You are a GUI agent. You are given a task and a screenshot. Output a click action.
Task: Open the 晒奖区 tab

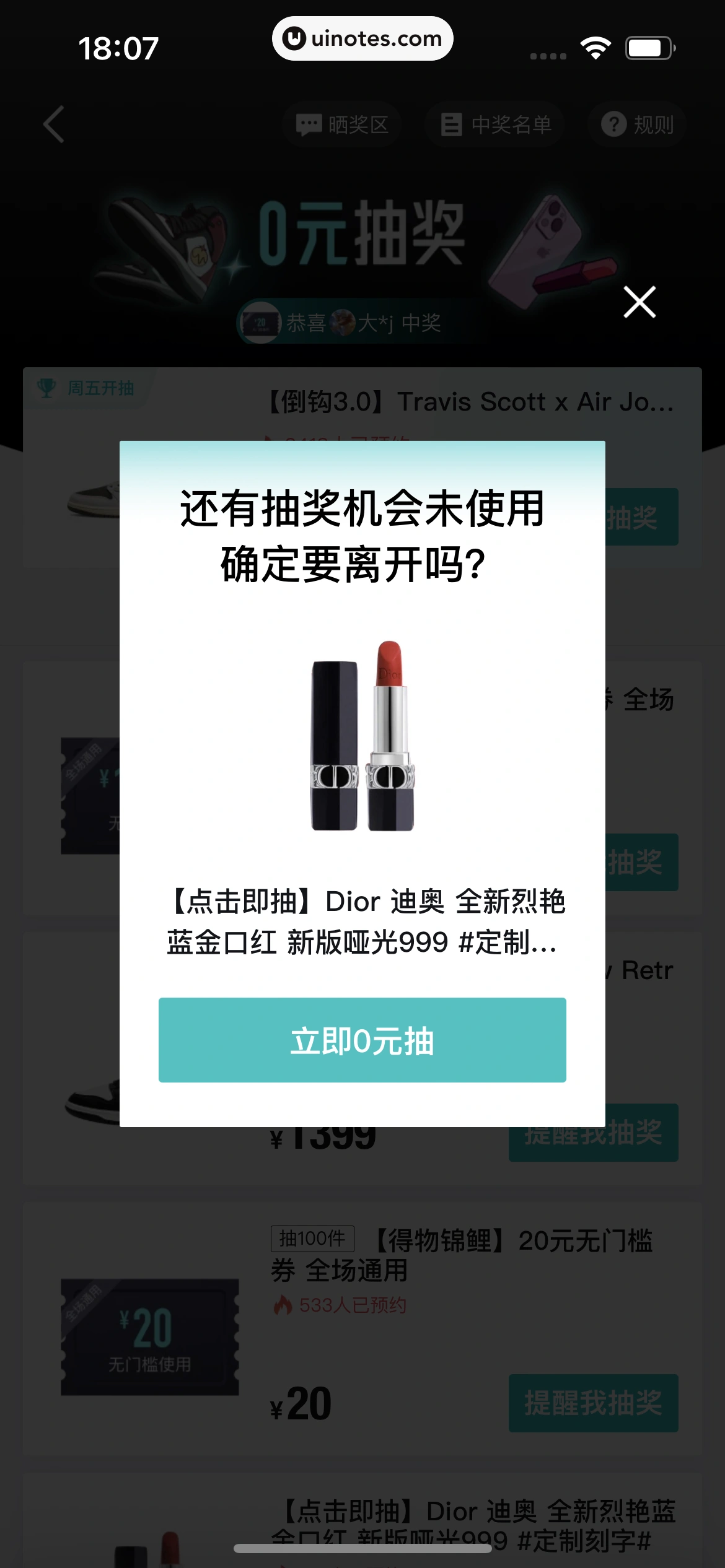(x=341, y=124)
